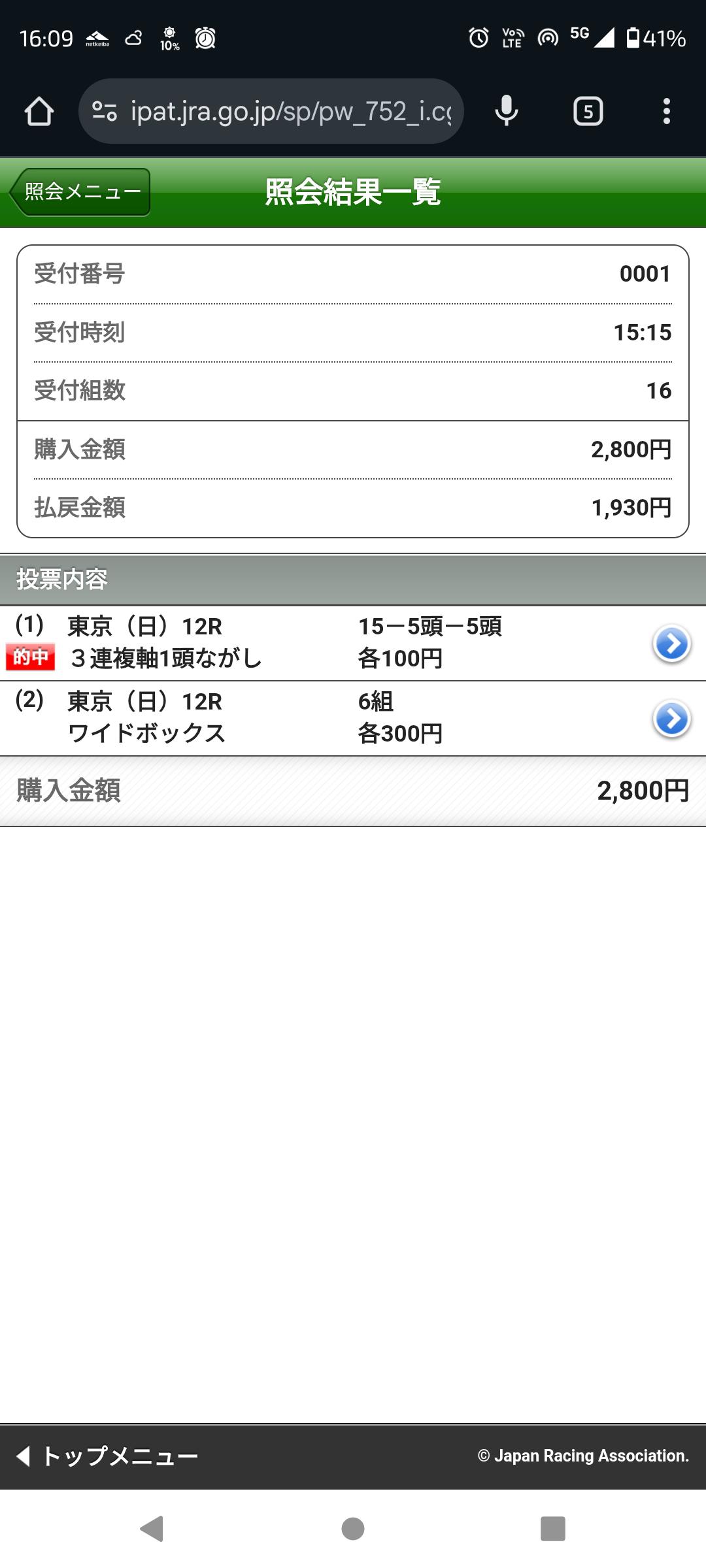Open details for the ワイドボックス bet
This screenshot has height=1568, width=706.
coord(671,719)
